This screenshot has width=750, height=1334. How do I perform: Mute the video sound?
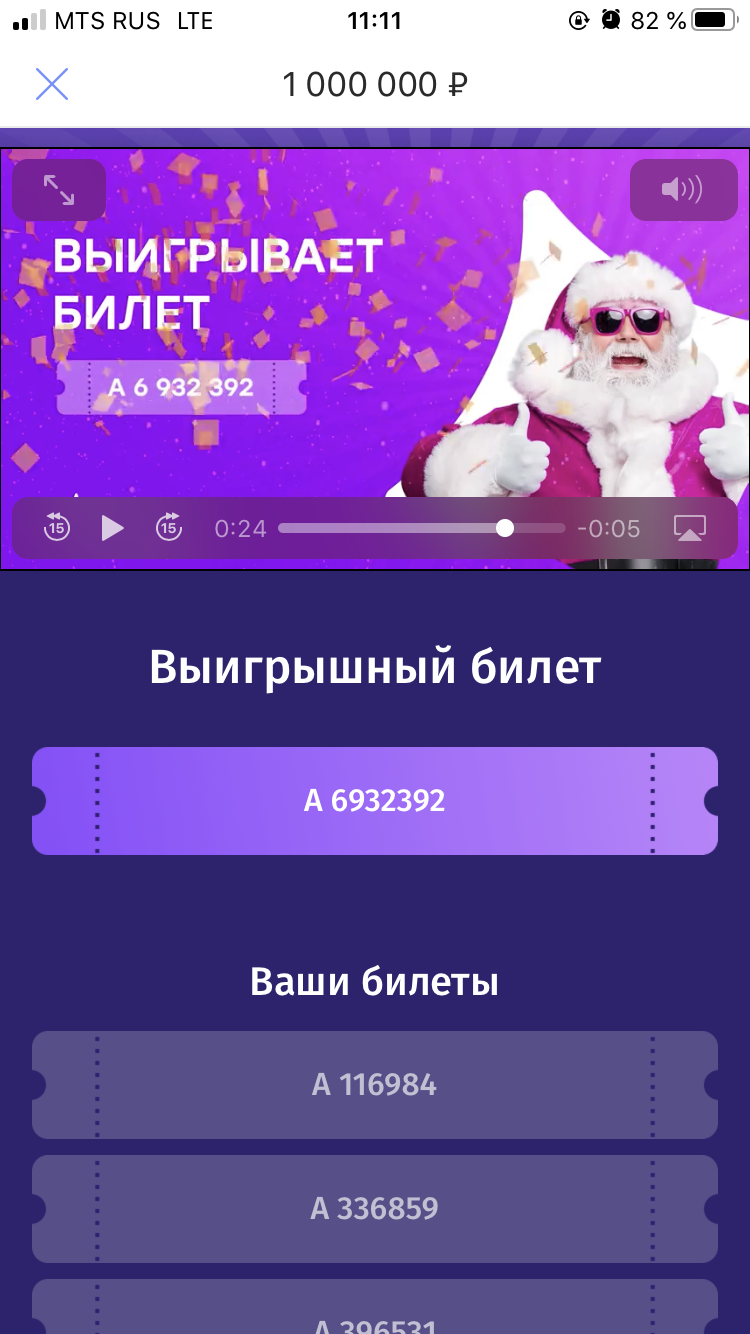point(683,189)
